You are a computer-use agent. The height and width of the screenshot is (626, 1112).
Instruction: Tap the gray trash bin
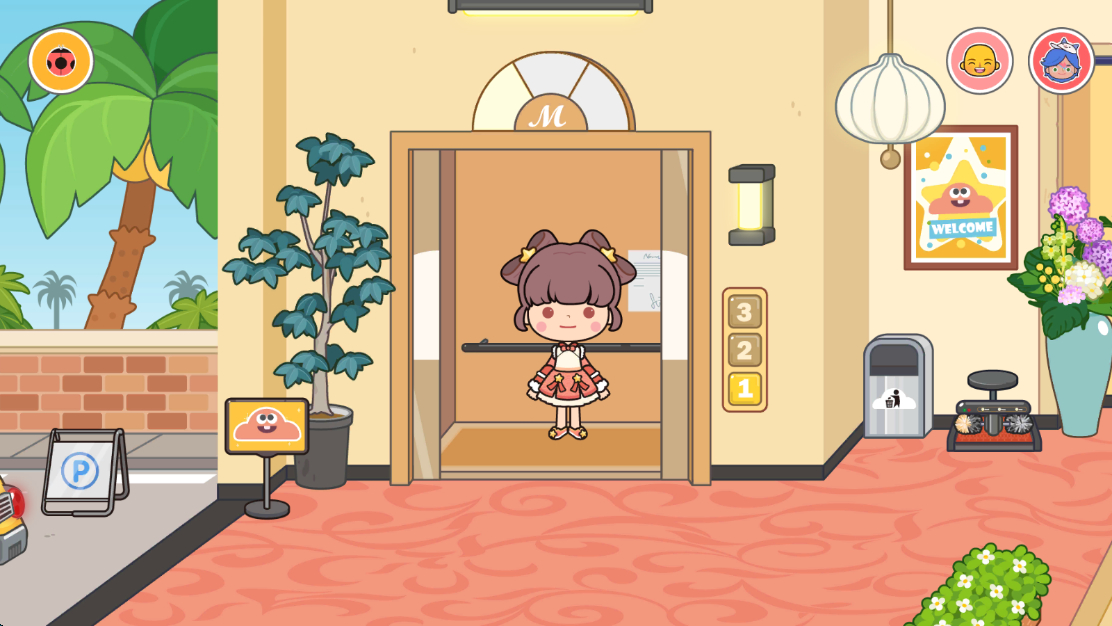click(x=896, y=388)
